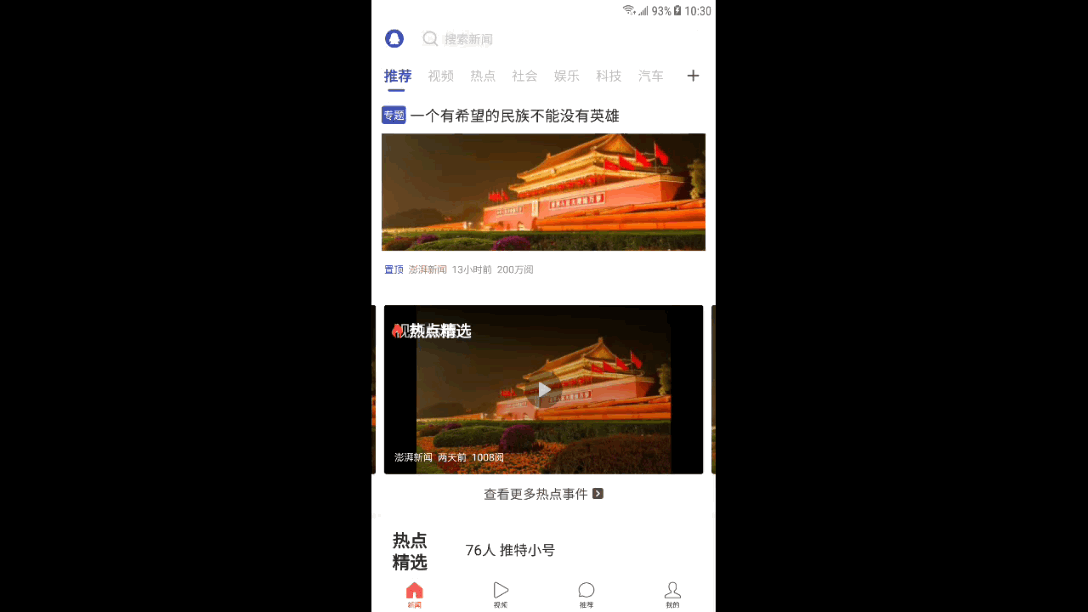The image size is (1088, 612).
Task: Open the app logo icon
Action: 394,39
